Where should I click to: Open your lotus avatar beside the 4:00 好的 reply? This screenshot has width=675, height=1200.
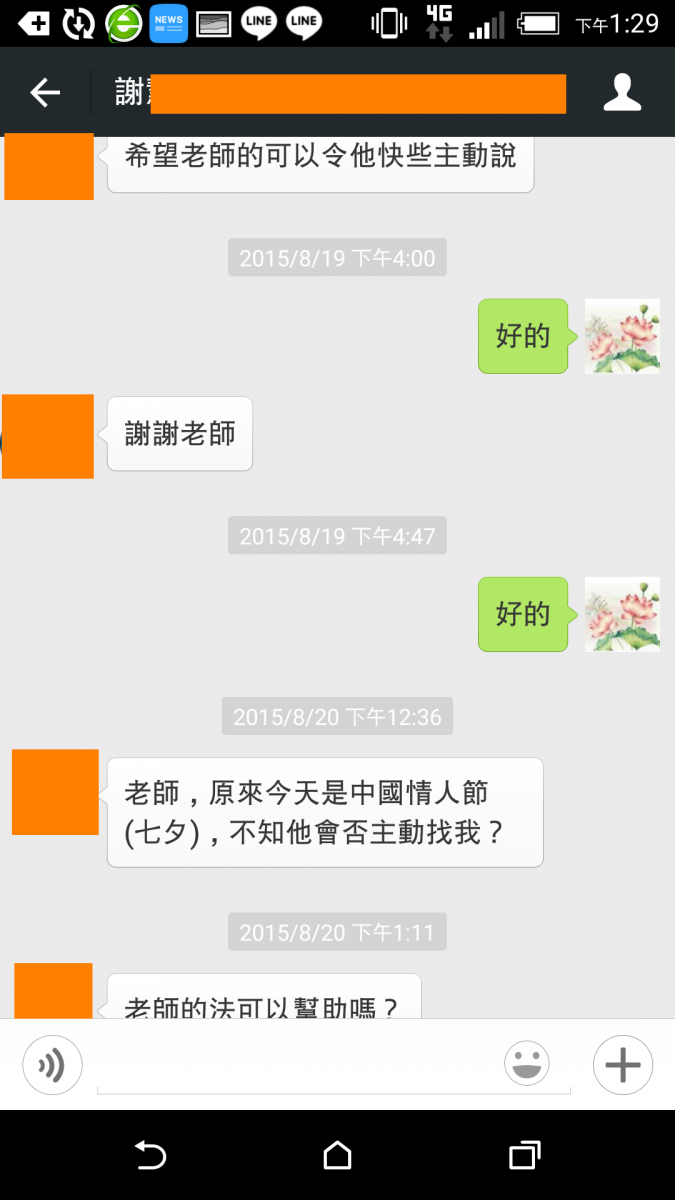click(x=622, y=336)
